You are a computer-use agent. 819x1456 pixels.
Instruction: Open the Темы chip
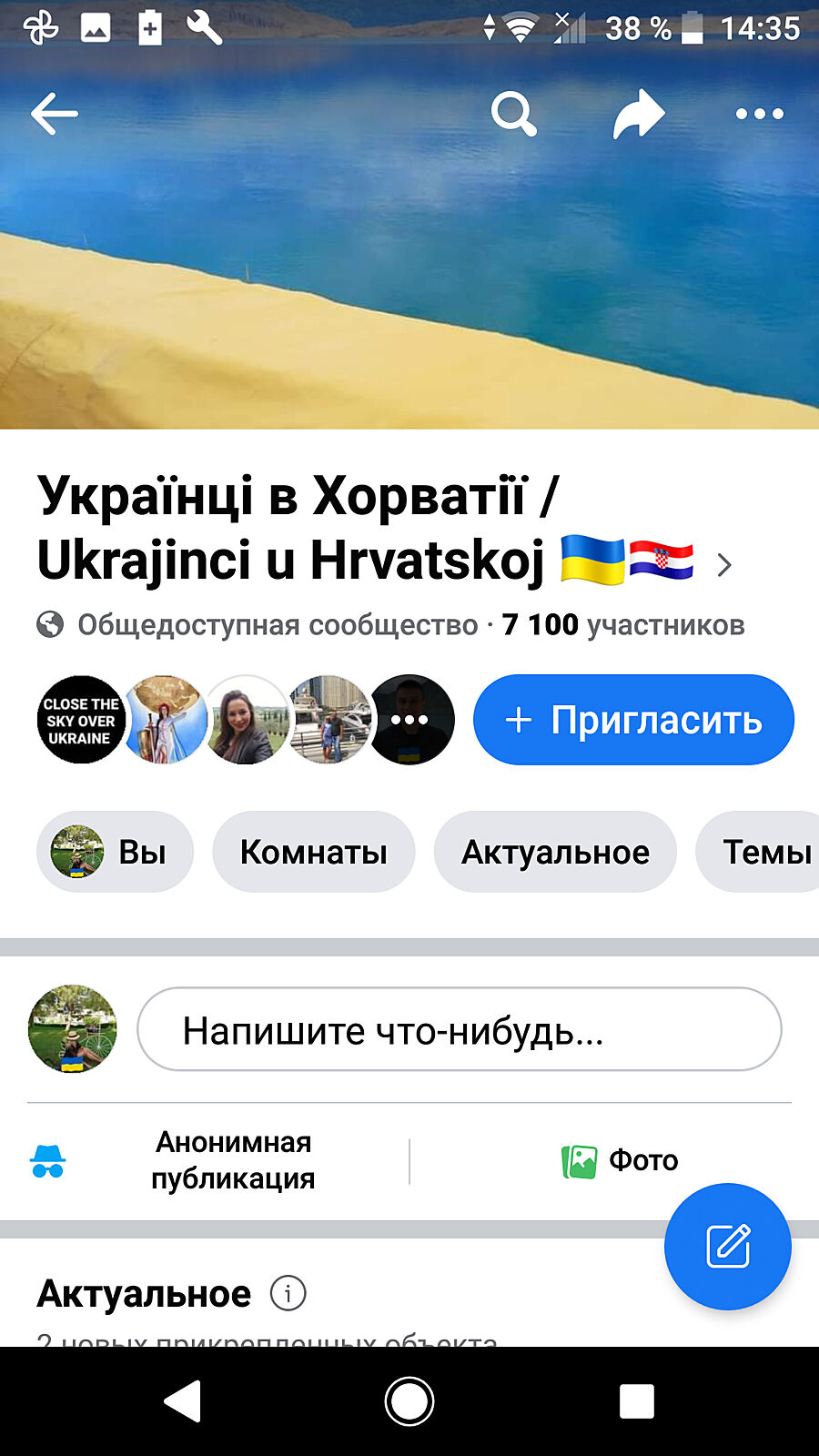(764, 852)
